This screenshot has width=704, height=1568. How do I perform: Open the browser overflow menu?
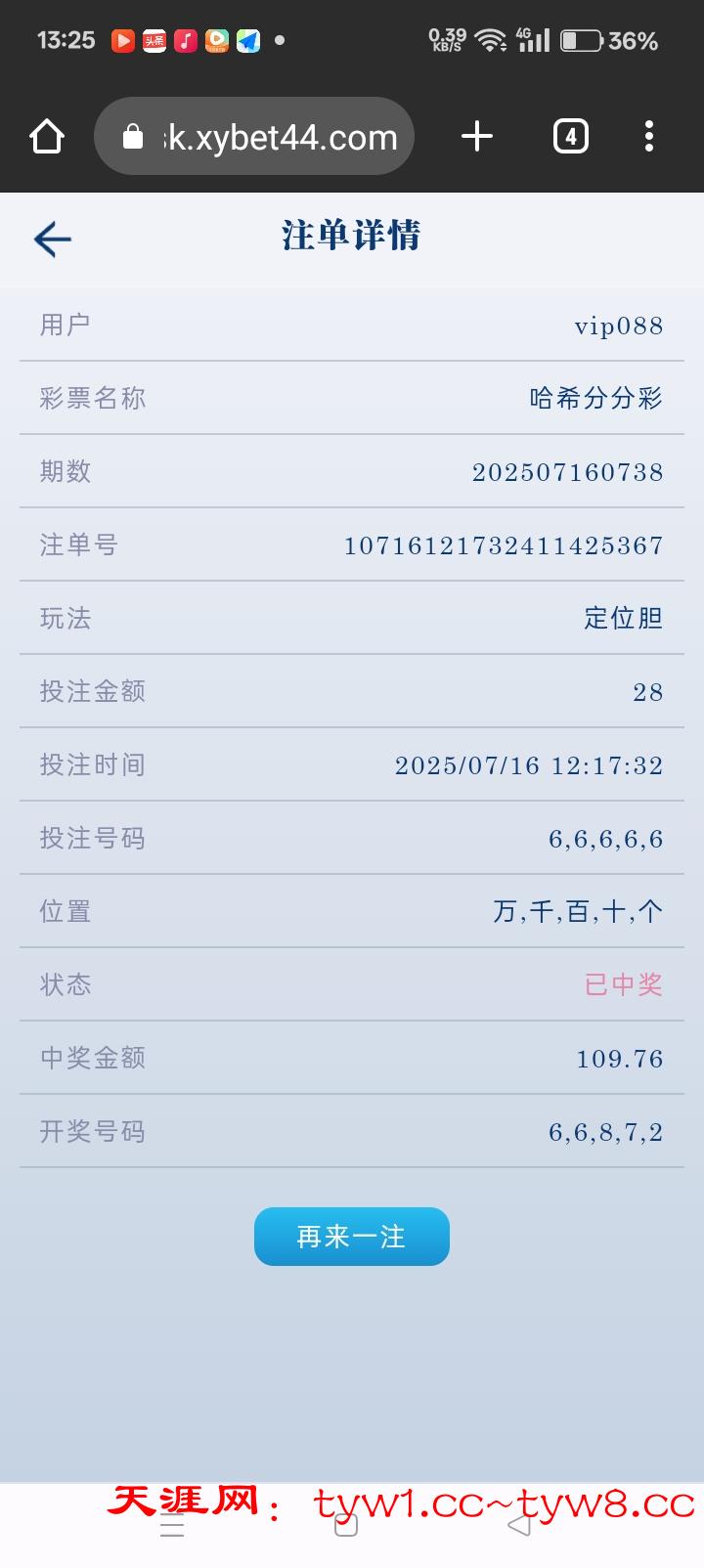coord(649,137)
